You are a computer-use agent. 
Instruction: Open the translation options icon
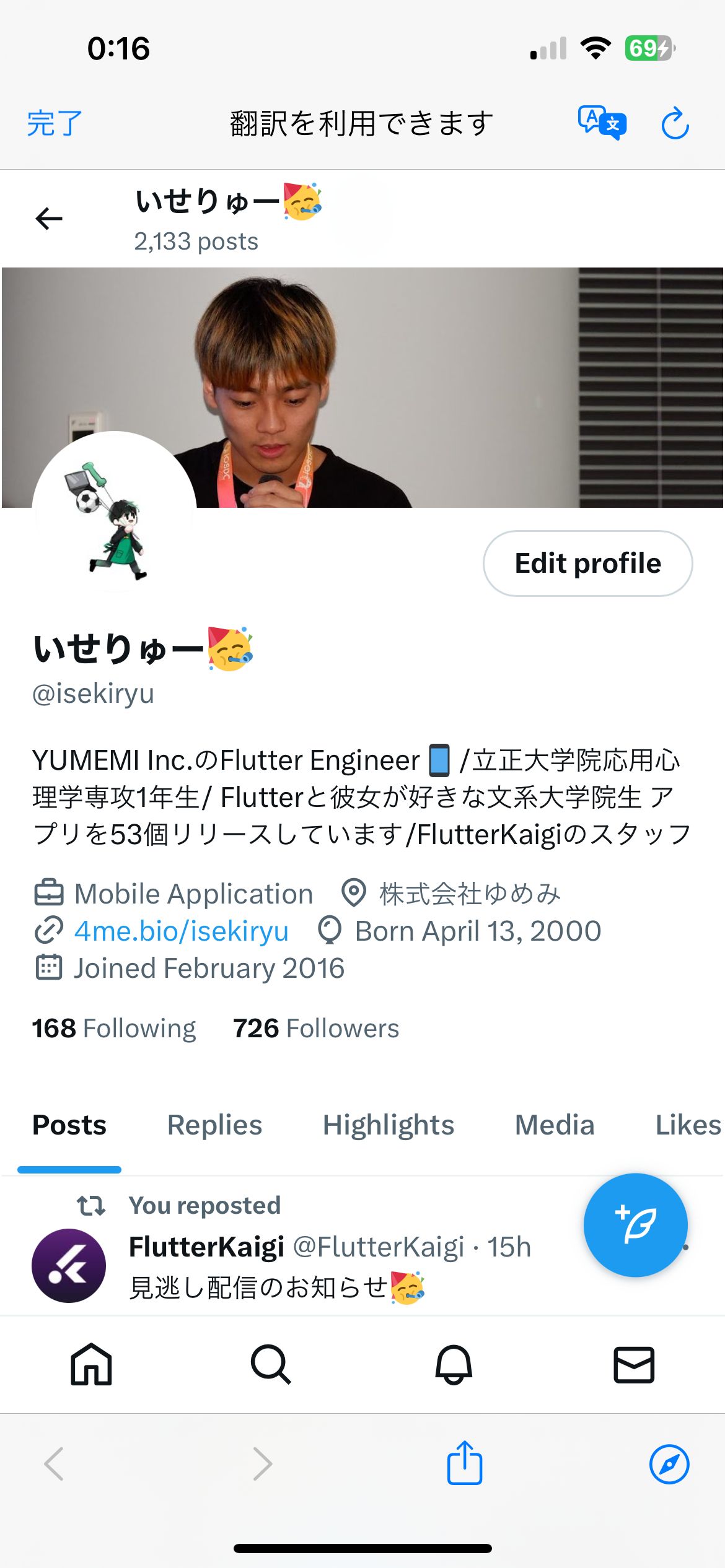click(602, 123)
